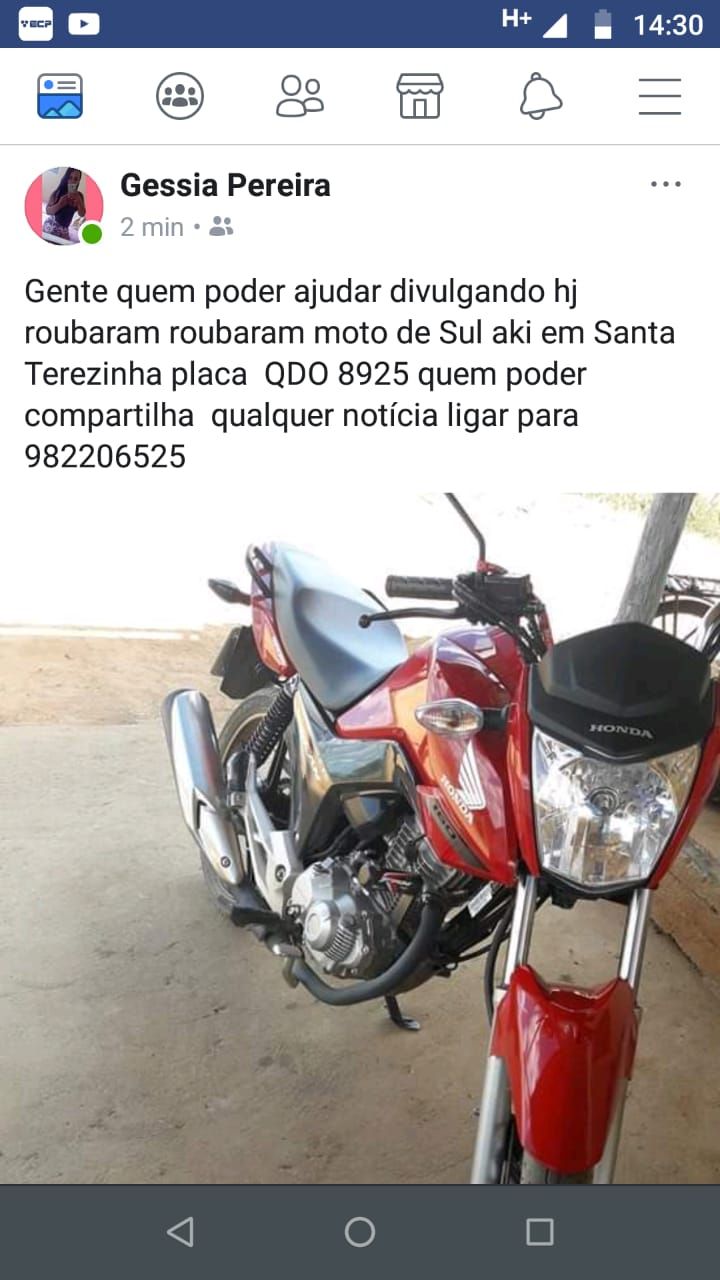This screenshot has width=720, height=1280.
Task: Switch to the News Feed tab
Action: [x=60, y=96]
